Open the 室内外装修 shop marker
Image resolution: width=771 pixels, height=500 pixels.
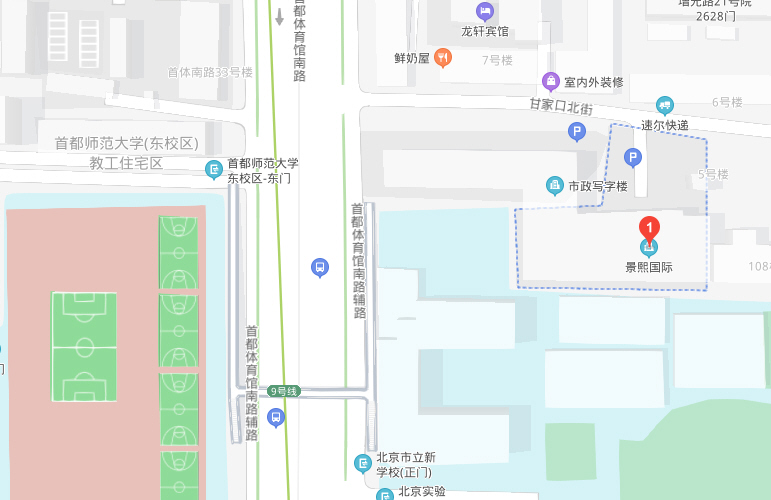(x=550, y=81)
